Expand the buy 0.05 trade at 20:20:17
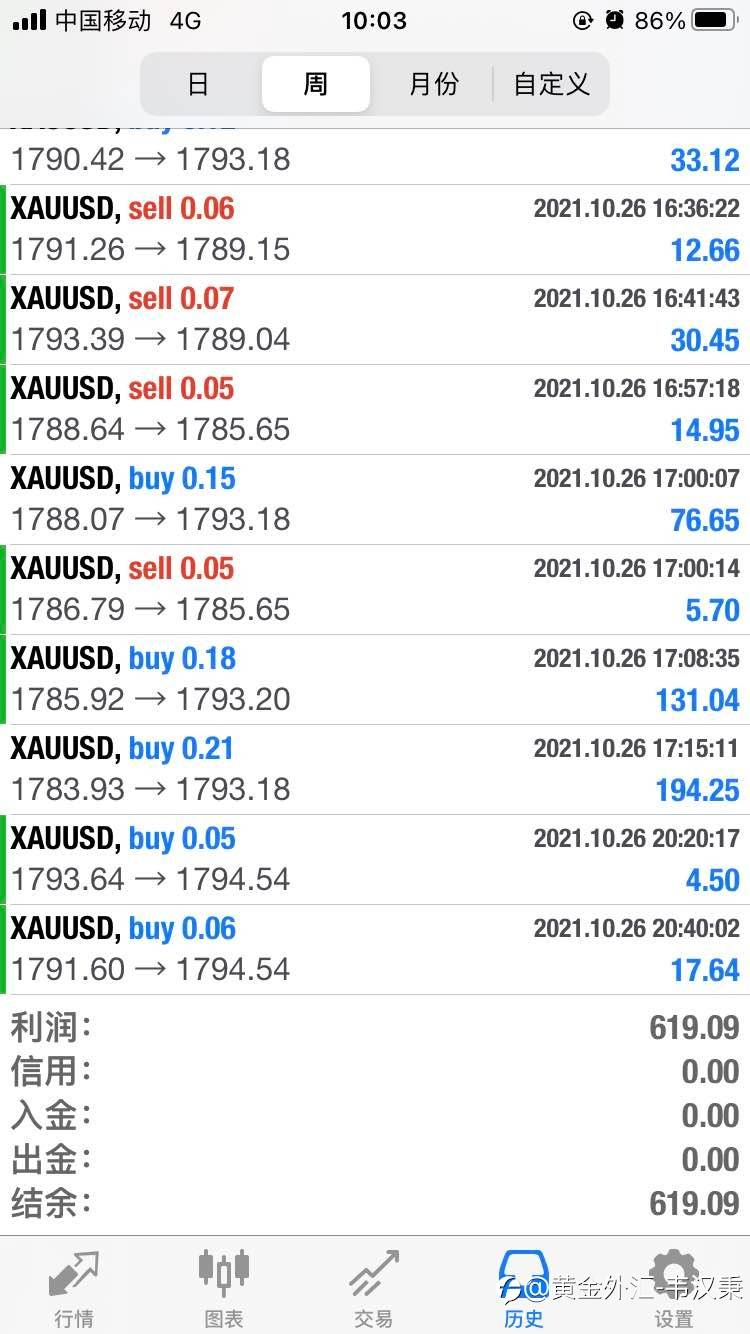The image size is (750, 1334). click(375, 860)
